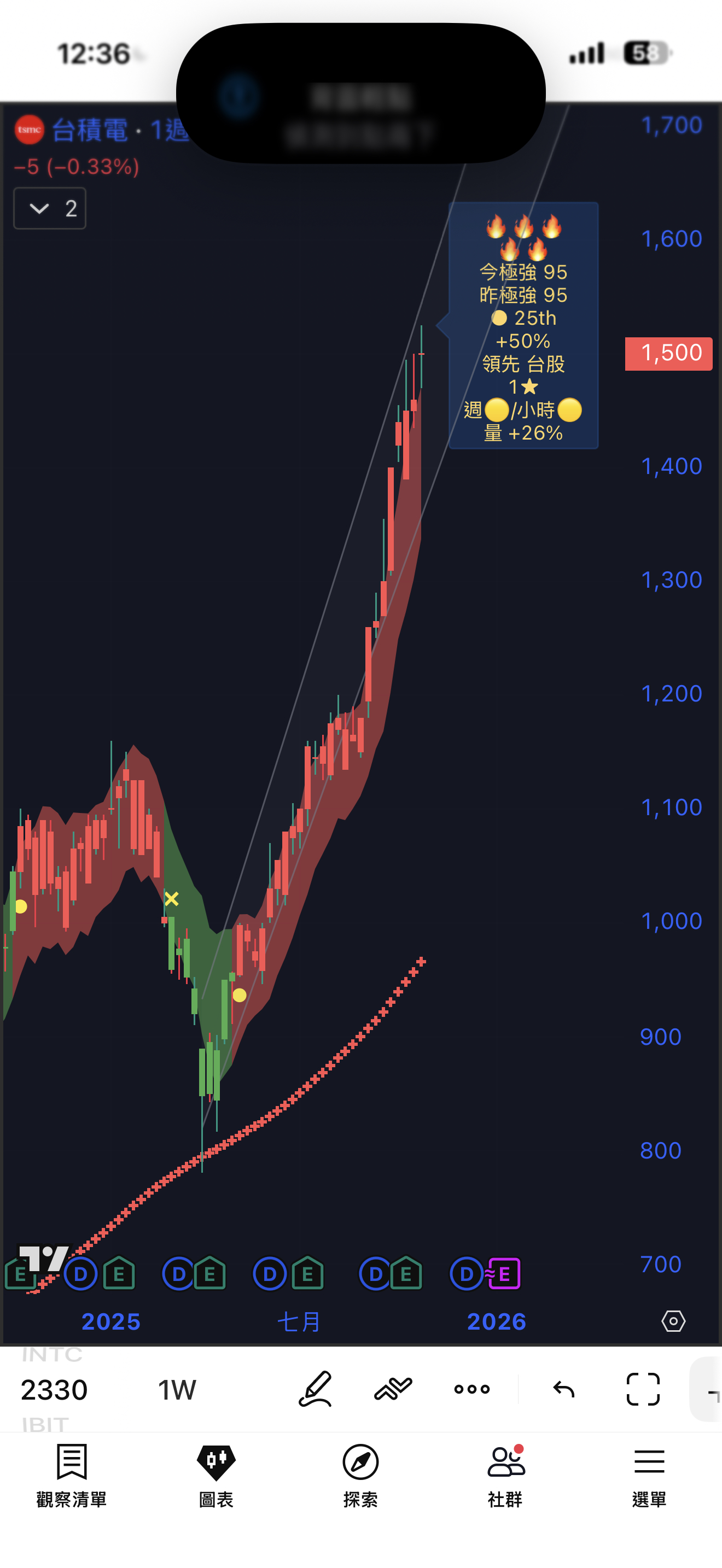Change the 1W chart interval
The height and width of the screenshot is (1568, 722).
(x=177, y=1390)
